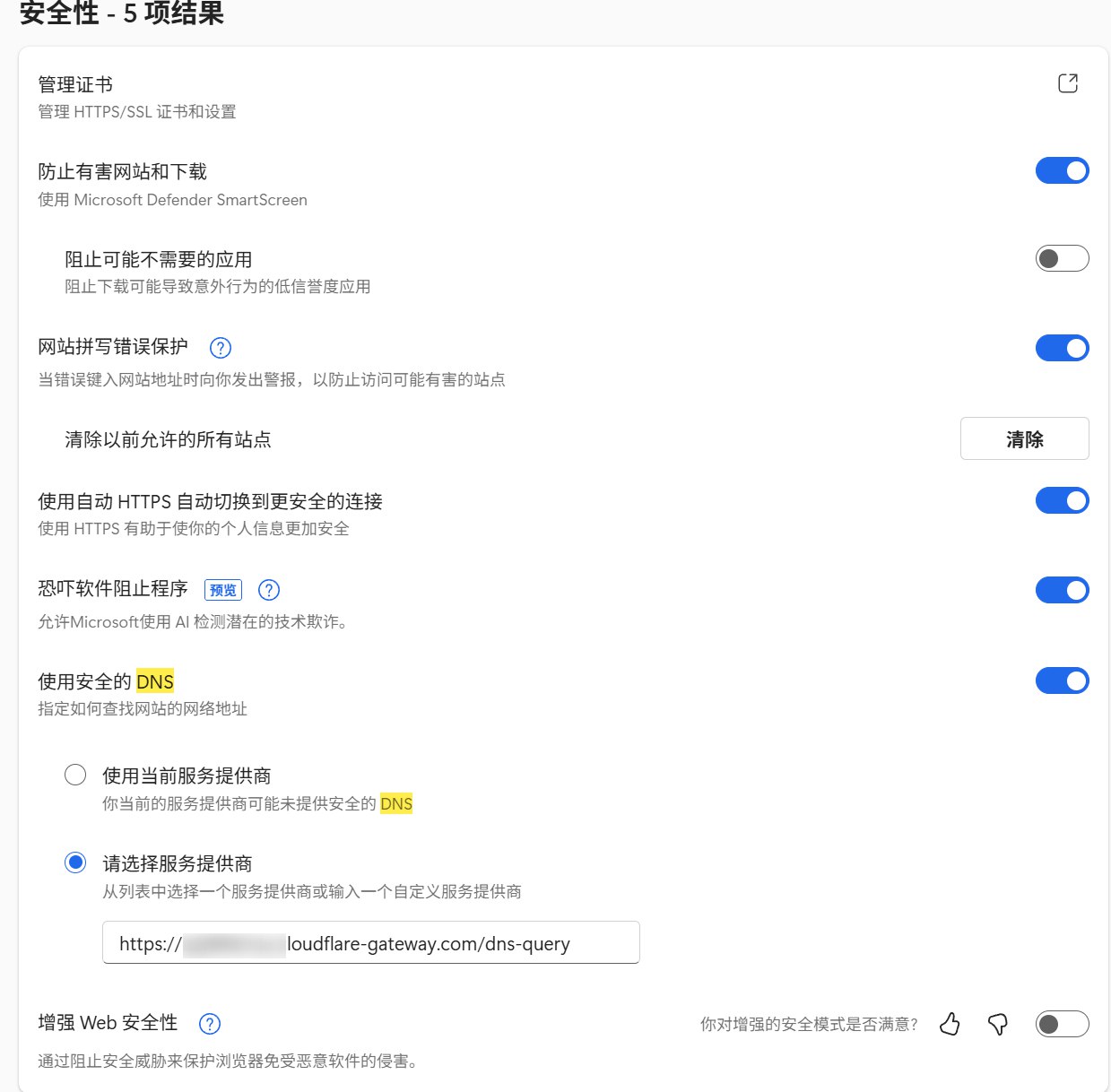Turn off 使用安全的 DNS switch
This screenshot has width=1111, height=1092.
click(x=1062, y=680)
